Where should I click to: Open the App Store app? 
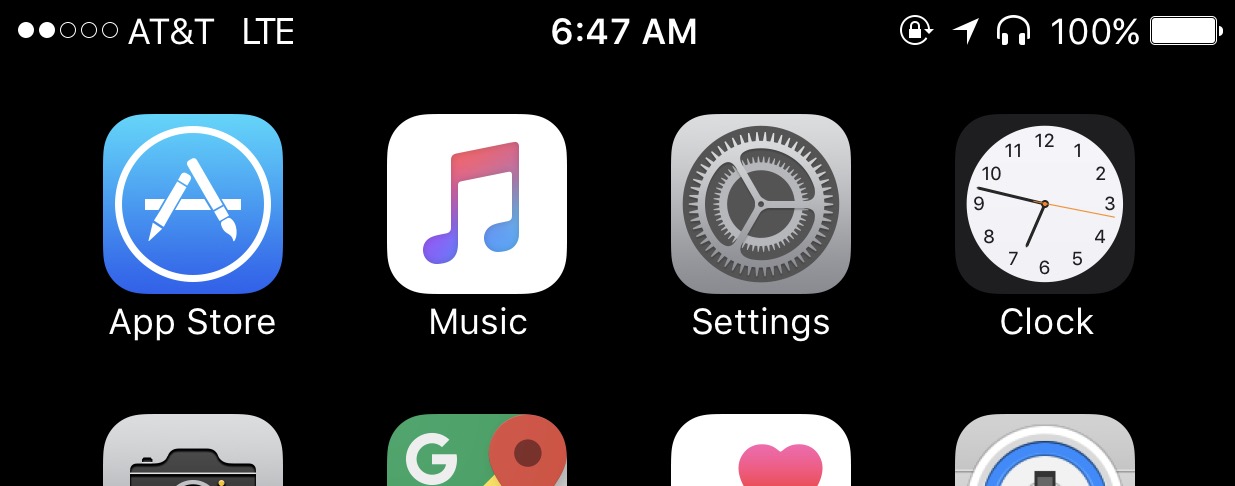click(x=192, y=204)
